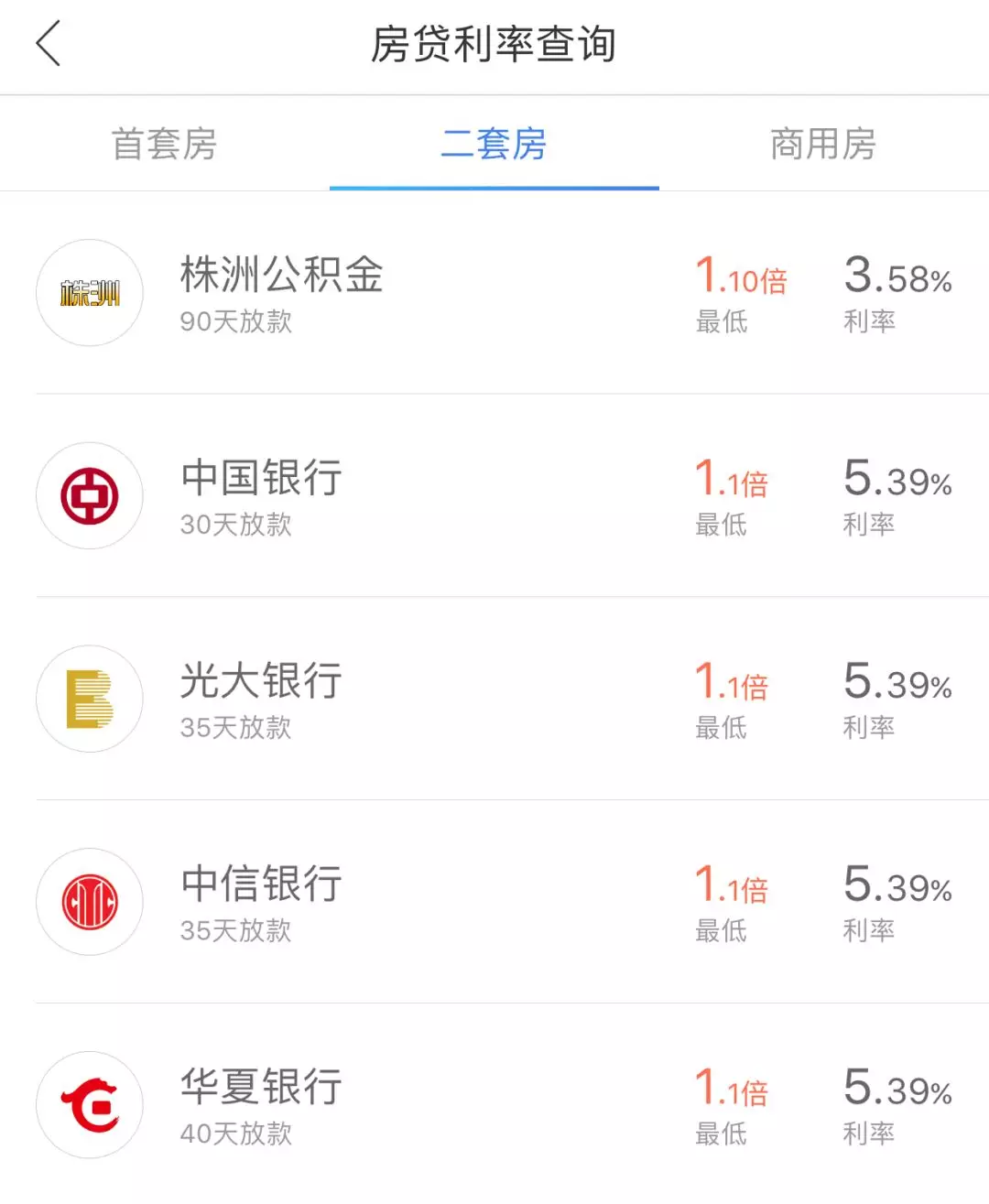Click the Bank of China red logo
This screenshot has width=989, height=1204.
point(89,496)
